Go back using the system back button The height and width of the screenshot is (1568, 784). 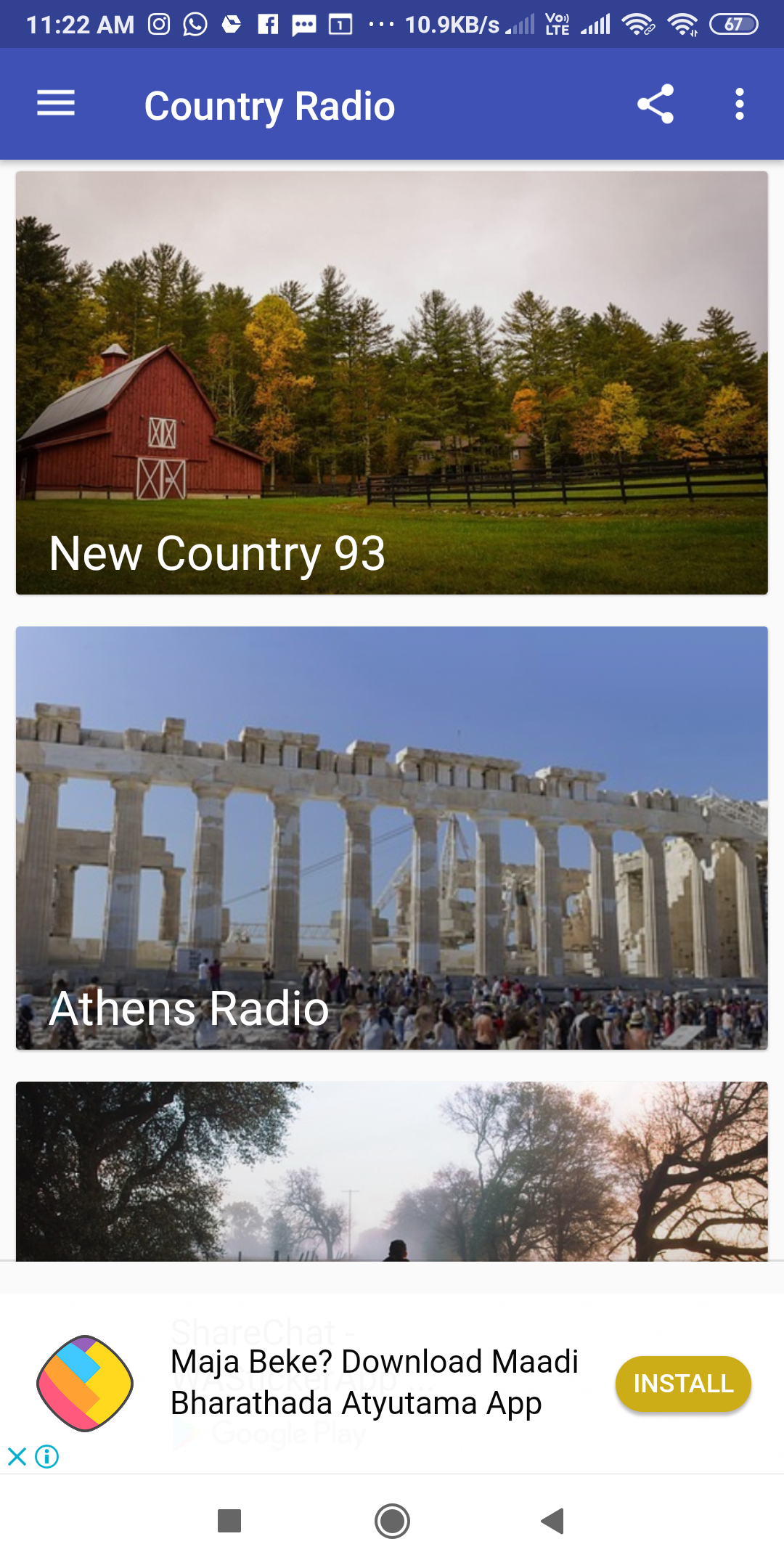coord(553,1521)
